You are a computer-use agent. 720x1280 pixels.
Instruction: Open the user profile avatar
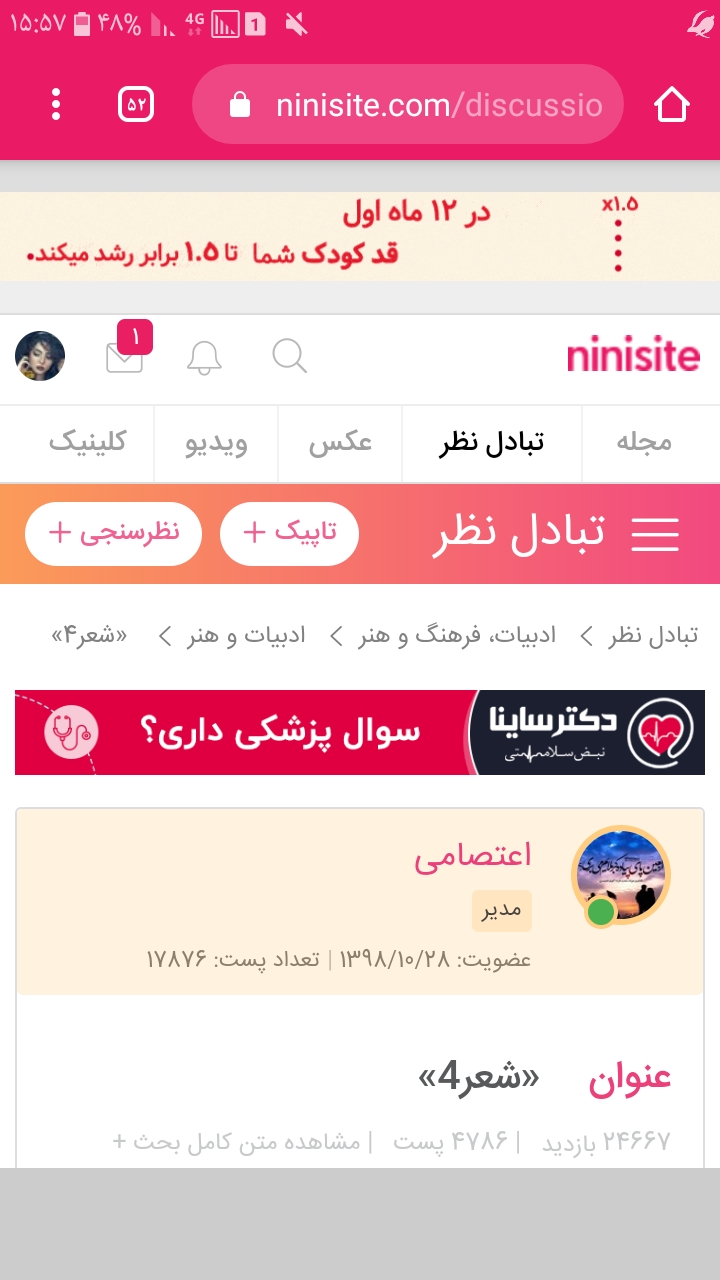40,356
